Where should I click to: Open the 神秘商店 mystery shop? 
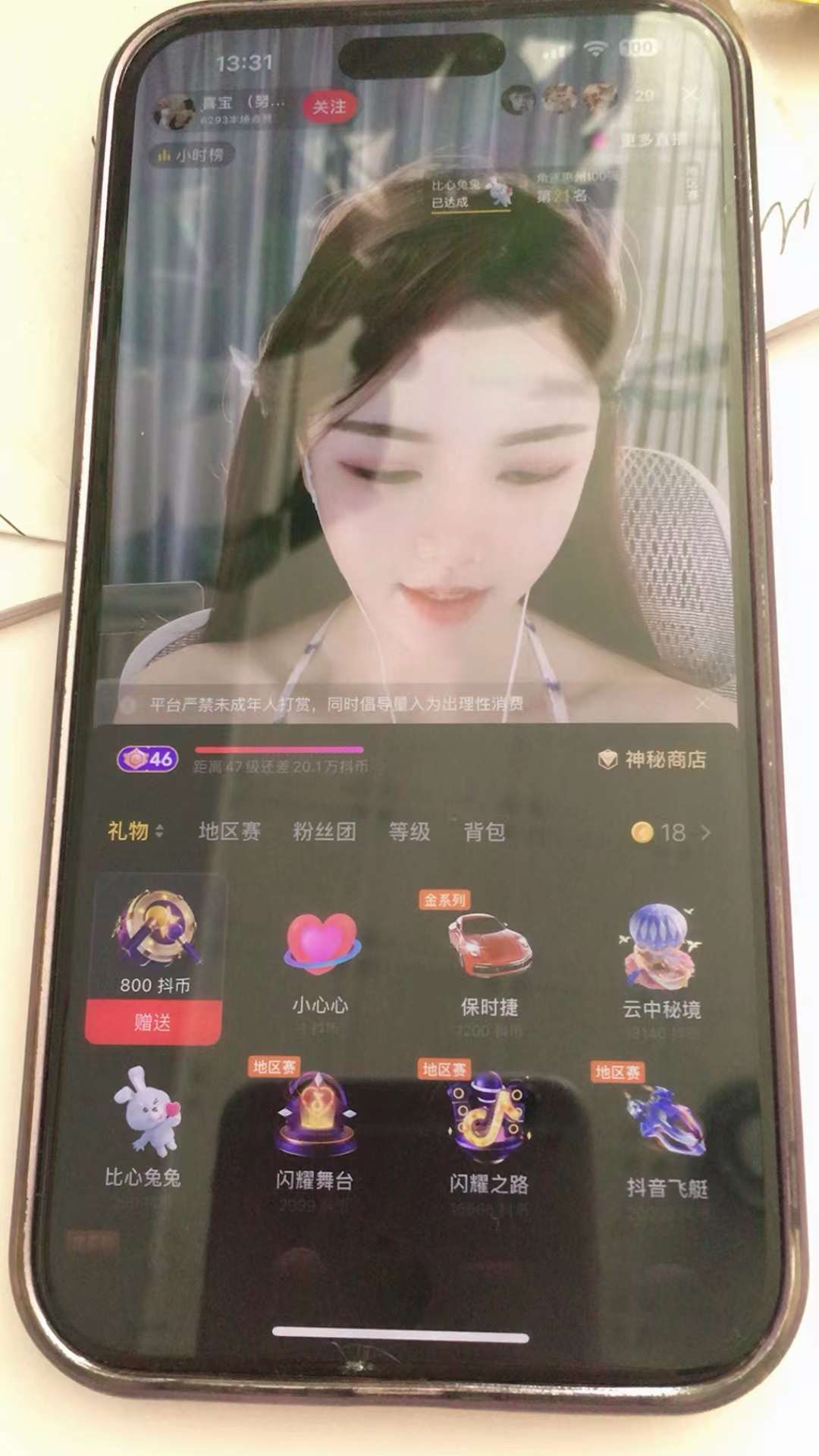653,759
